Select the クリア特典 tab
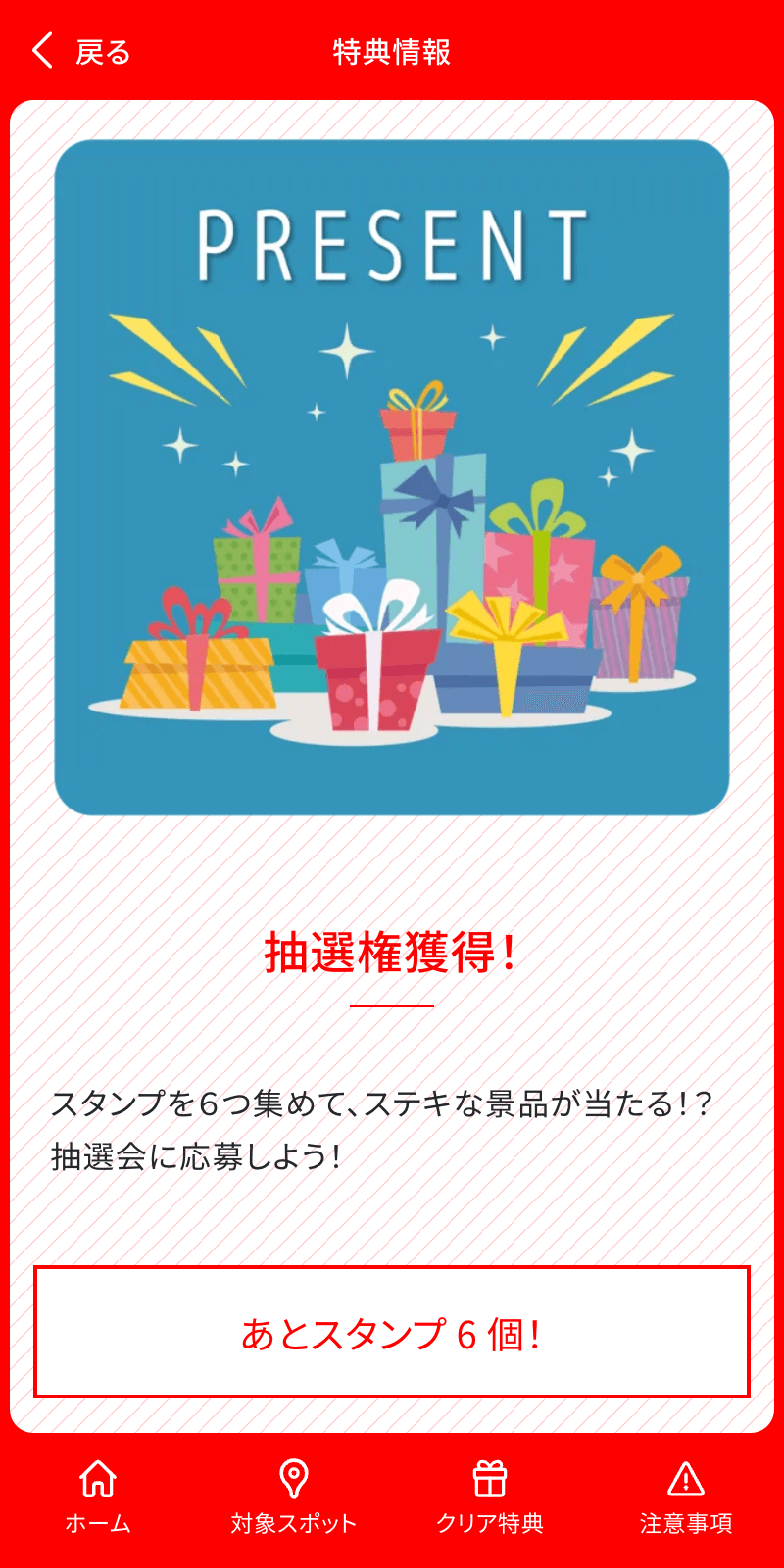 pyautogui.click(x=490, y=1496)
